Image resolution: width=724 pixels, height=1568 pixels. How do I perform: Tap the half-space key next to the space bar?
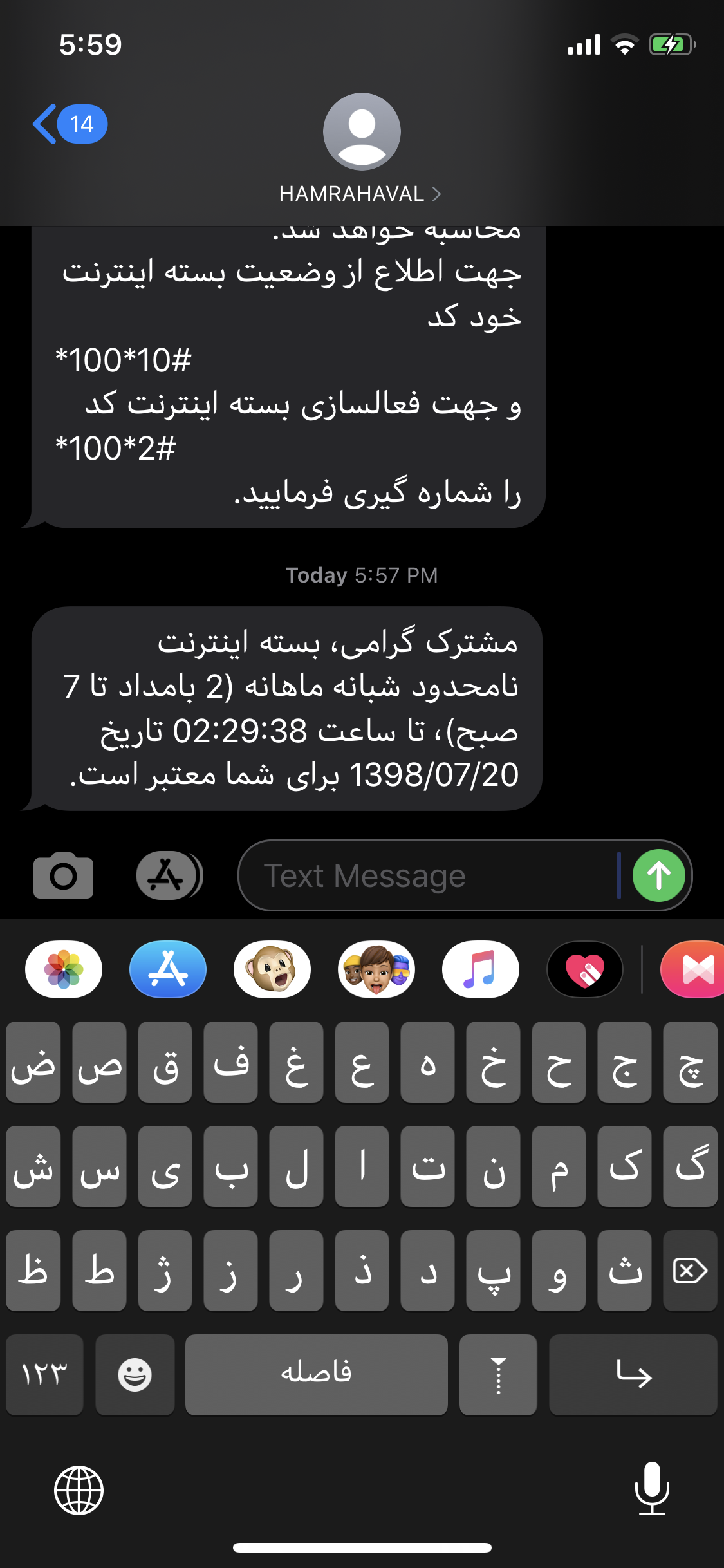498,1374
